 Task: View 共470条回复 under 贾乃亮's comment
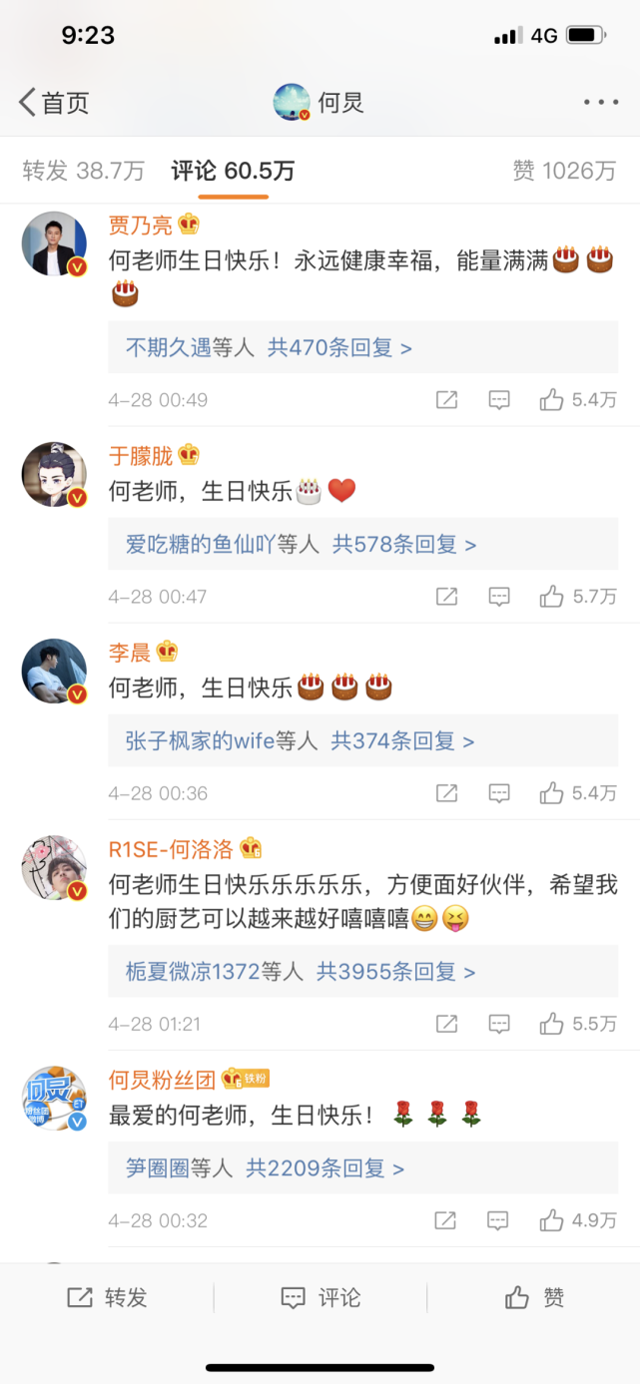click(340, 348)
